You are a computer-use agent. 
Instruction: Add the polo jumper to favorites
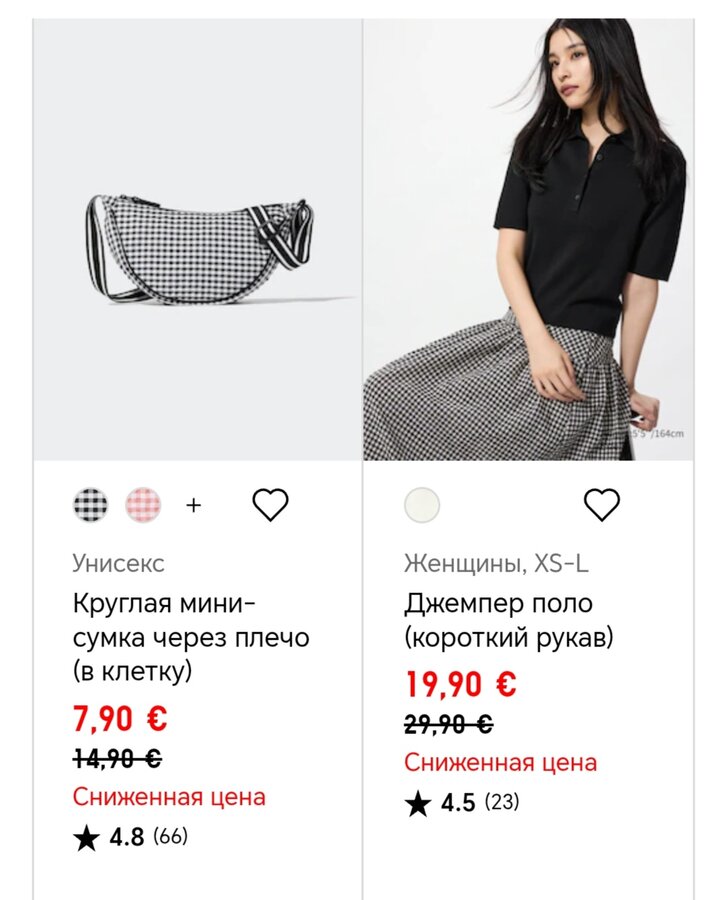601,505
